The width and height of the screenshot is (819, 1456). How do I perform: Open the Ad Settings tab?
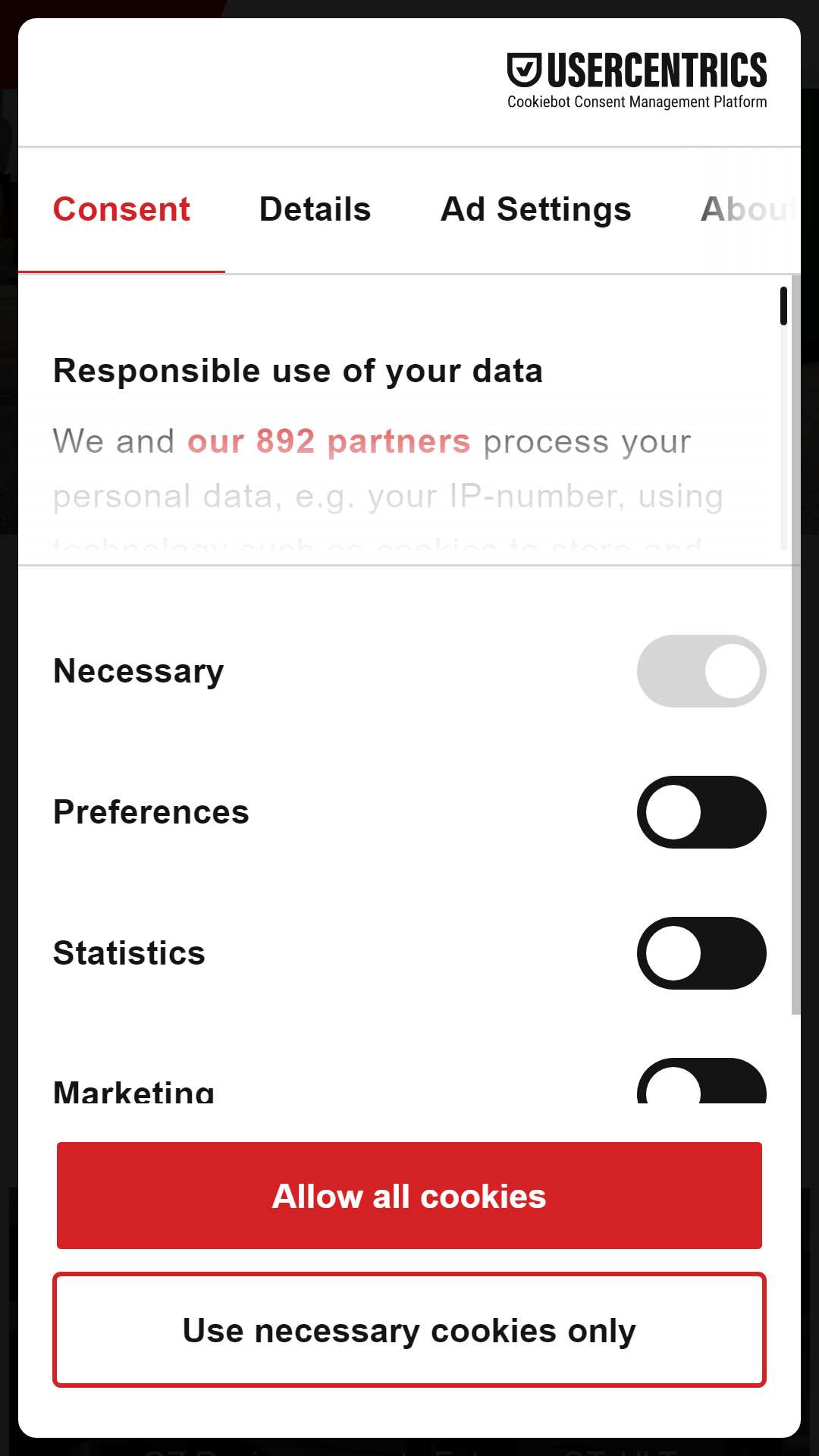click(535, 210)
